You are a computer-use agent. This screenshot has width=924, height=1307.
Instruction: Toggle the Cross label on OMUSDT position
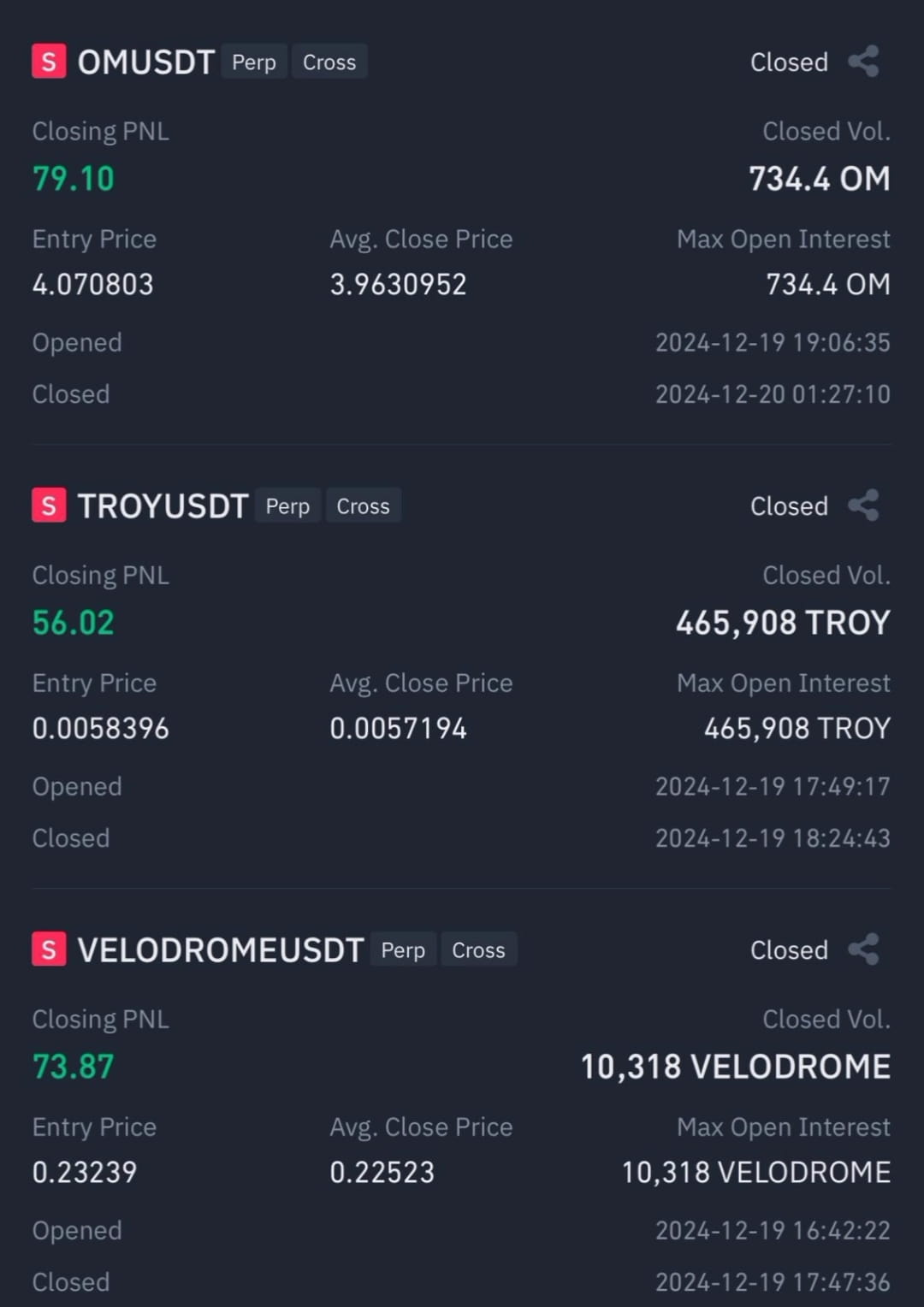point(329,62)
